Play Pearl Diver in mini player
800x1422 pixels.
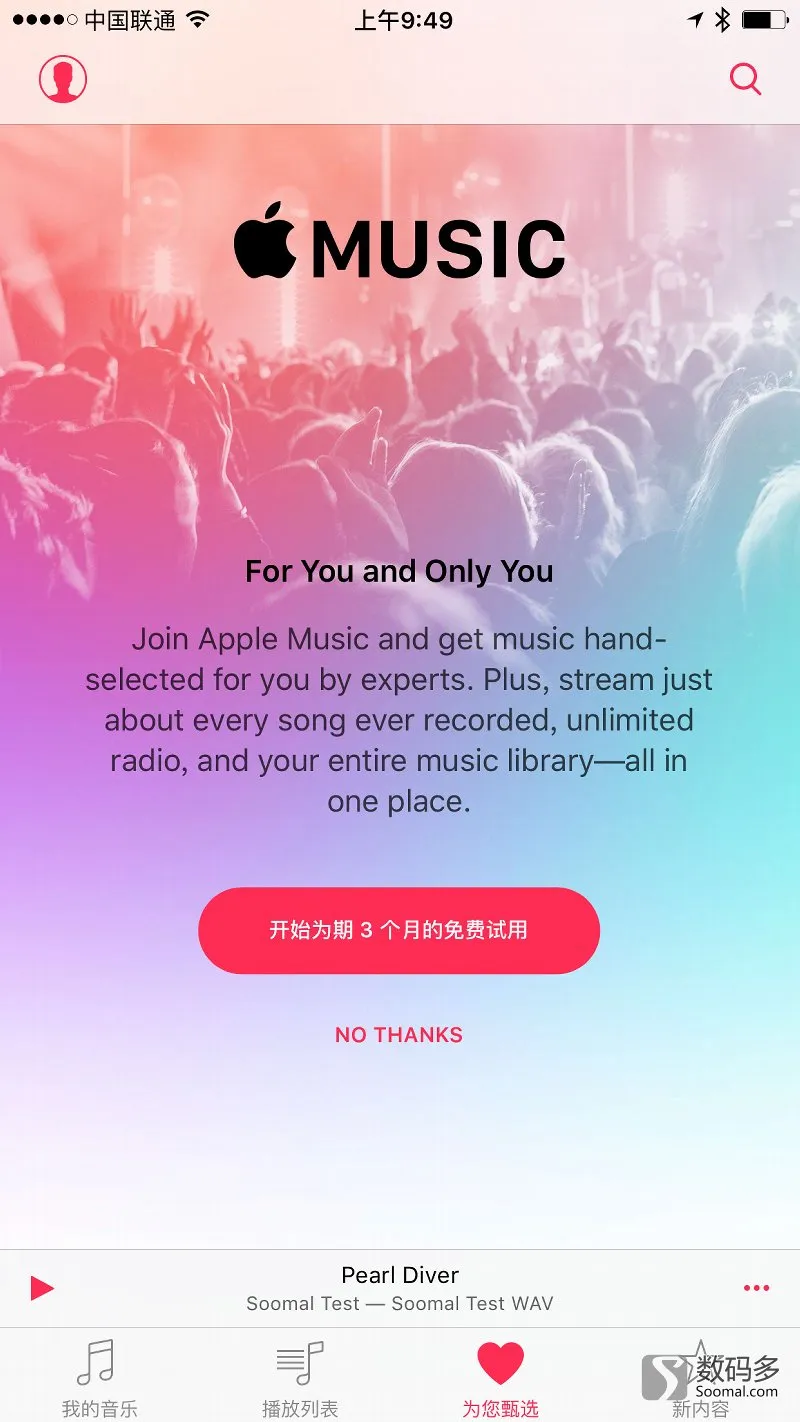click(x=42, y=1288)
